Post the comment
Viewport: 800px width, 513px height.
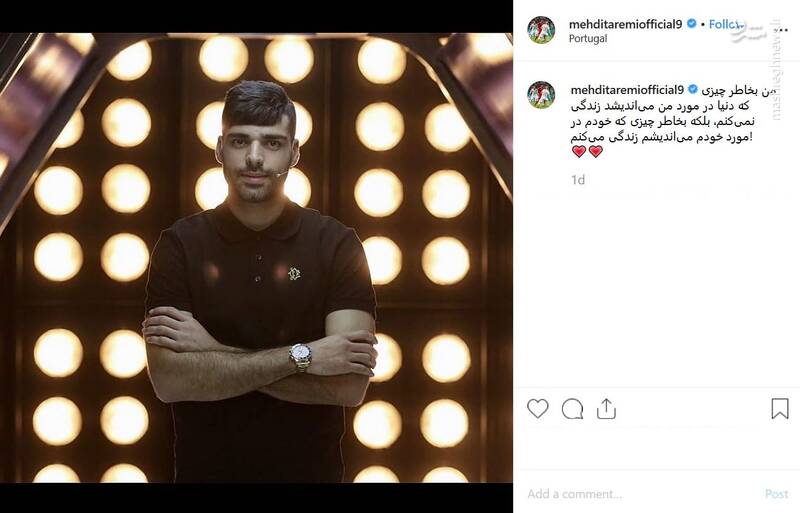(776, 494)
